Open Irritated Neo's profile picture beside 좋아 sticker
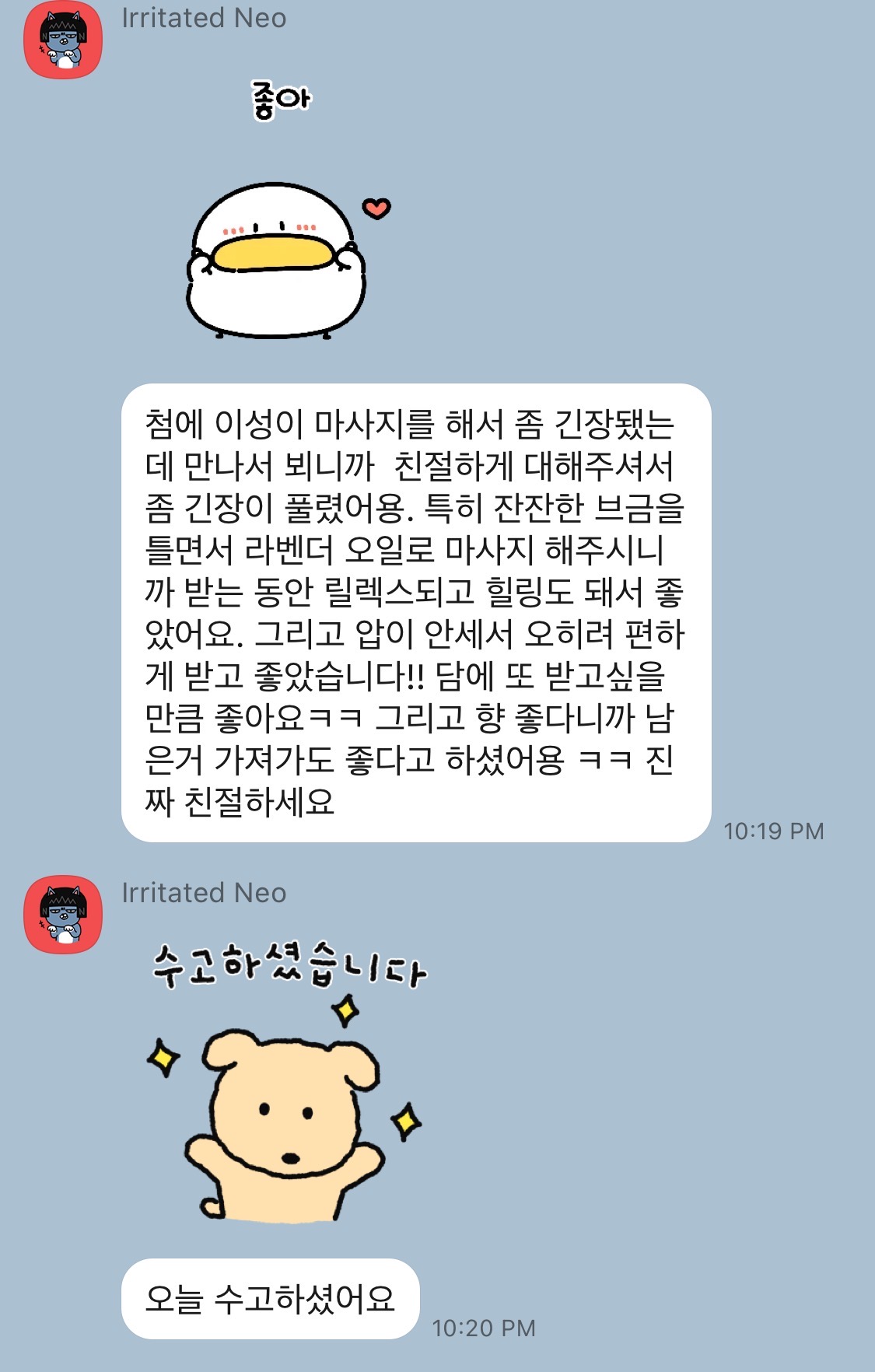Image resolution: width=875 pixels, height=1372 pixels. pyautogui.click(x=63, y=40)
